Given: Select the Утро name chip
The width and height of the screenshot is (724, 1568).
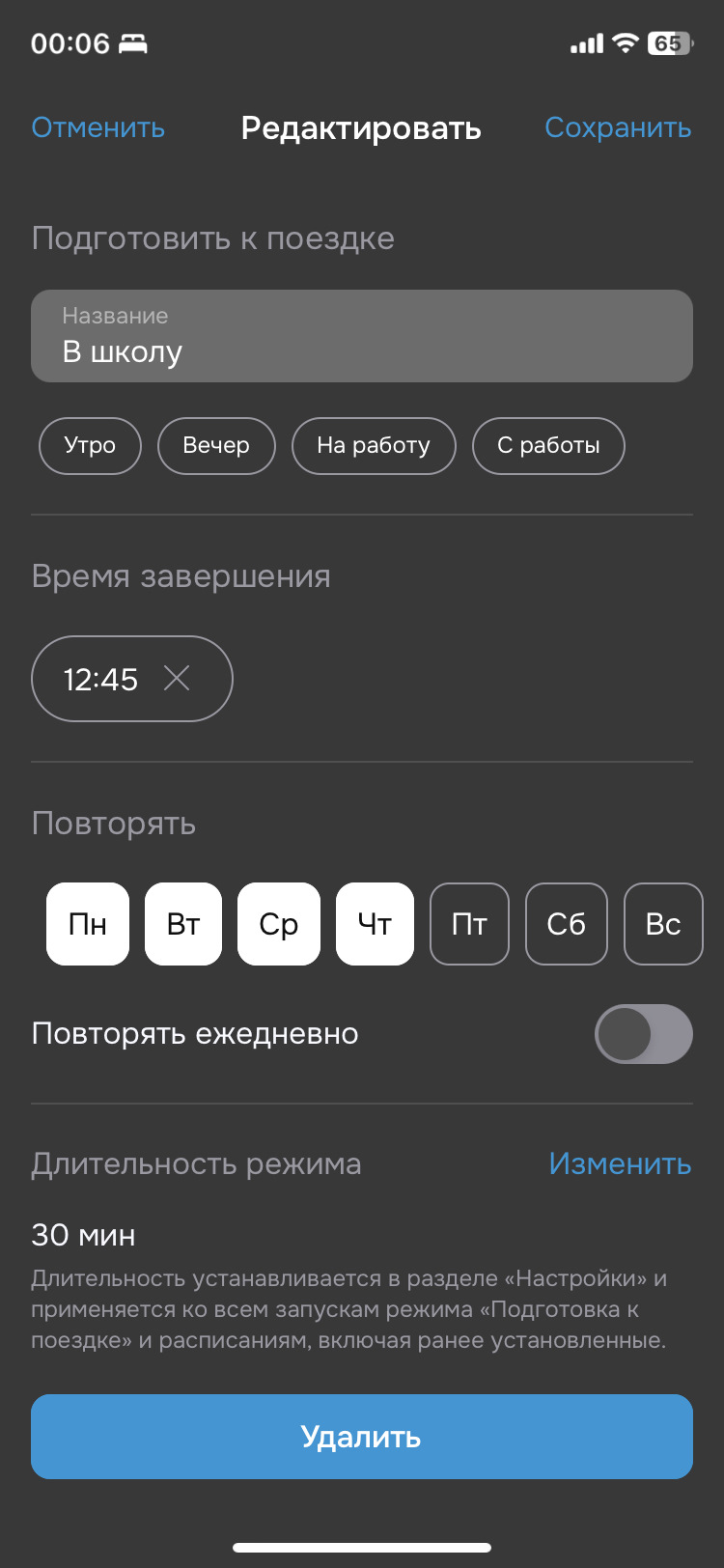Looking at the screenshot, I should (90, 445).
